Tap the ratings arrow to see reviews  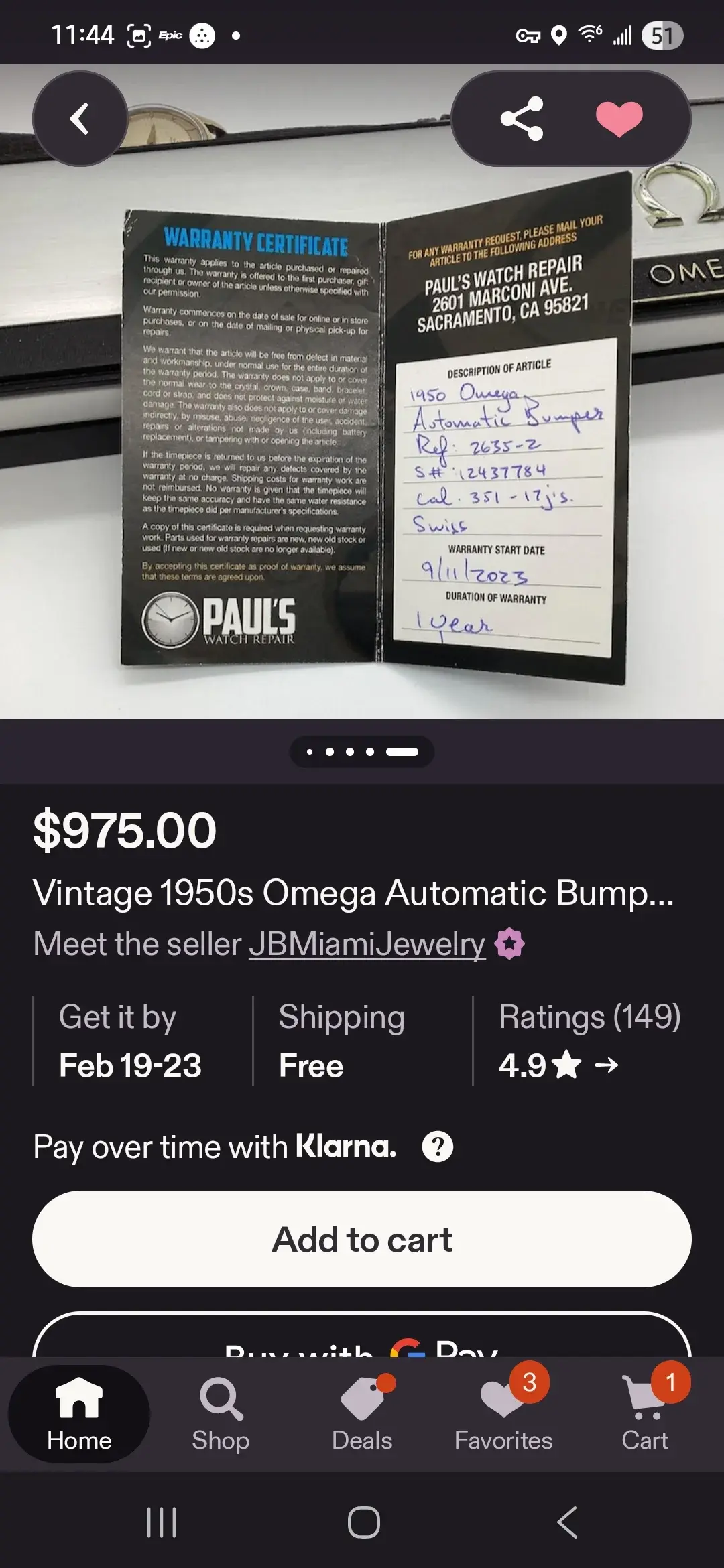click(x=607, y=1065)
